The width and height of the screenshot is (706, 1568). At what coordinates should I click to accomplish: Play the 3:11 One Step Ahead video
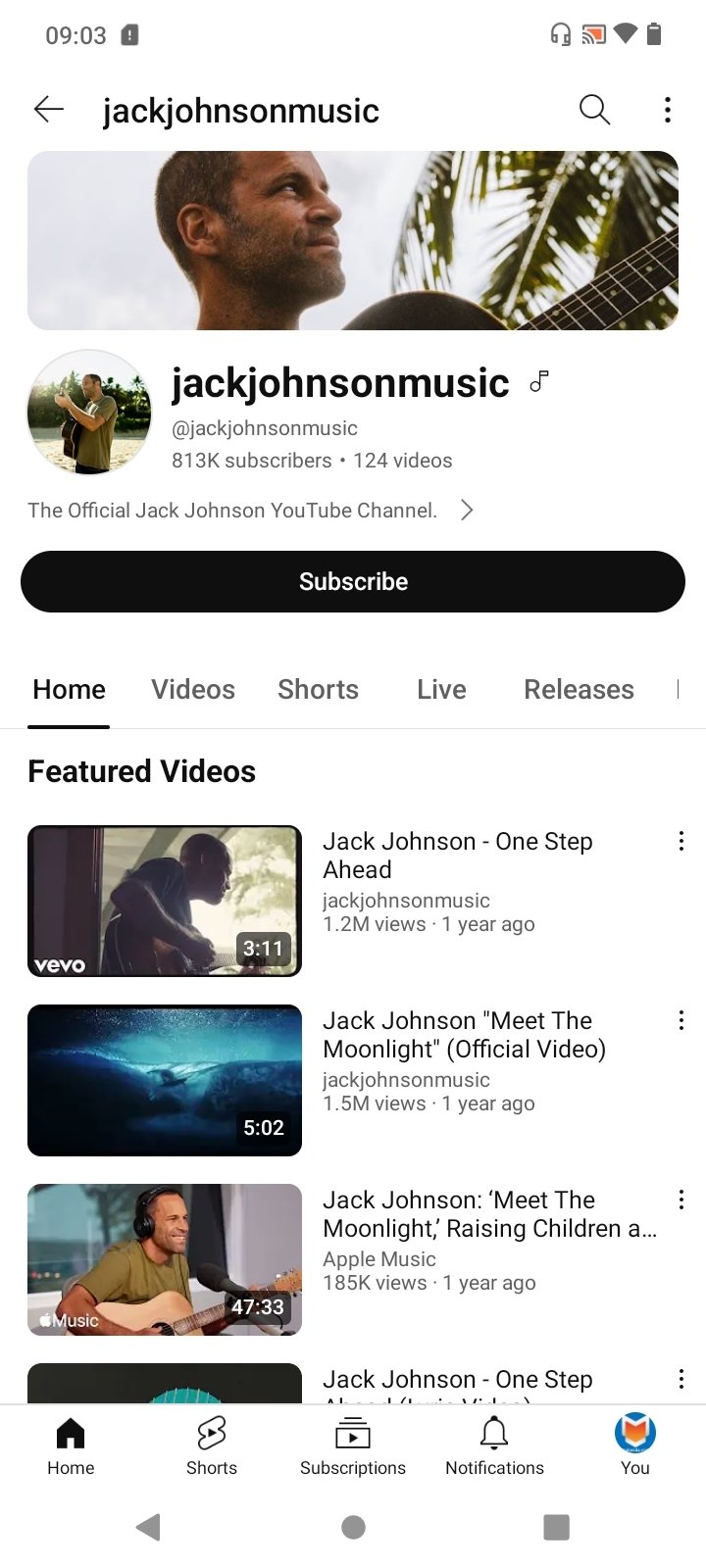click(165, 901)
